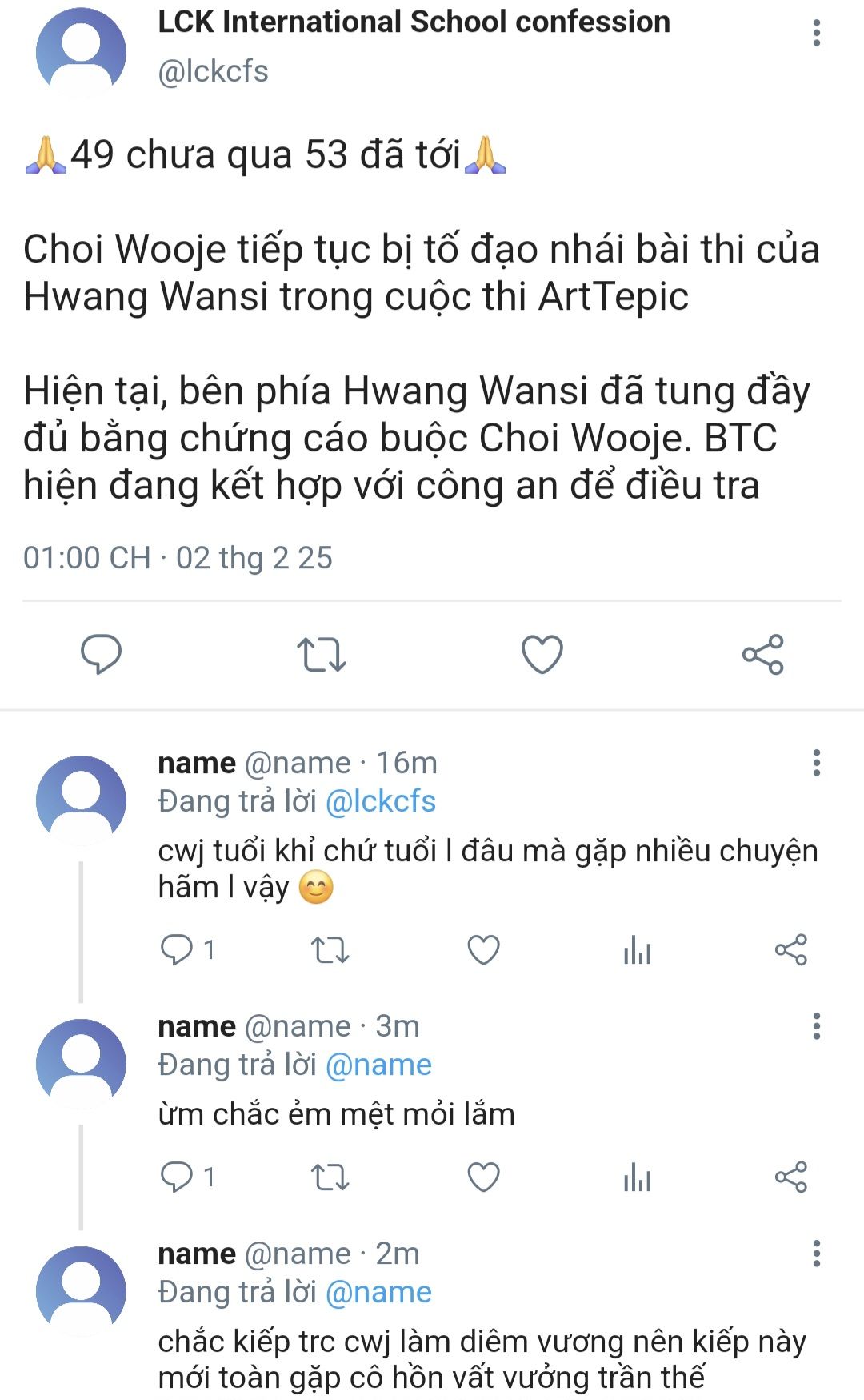This screenshot has width=864, height=1400.
Task: Repost the comment posted 16m ago
Action: click(x=330, y=950)
